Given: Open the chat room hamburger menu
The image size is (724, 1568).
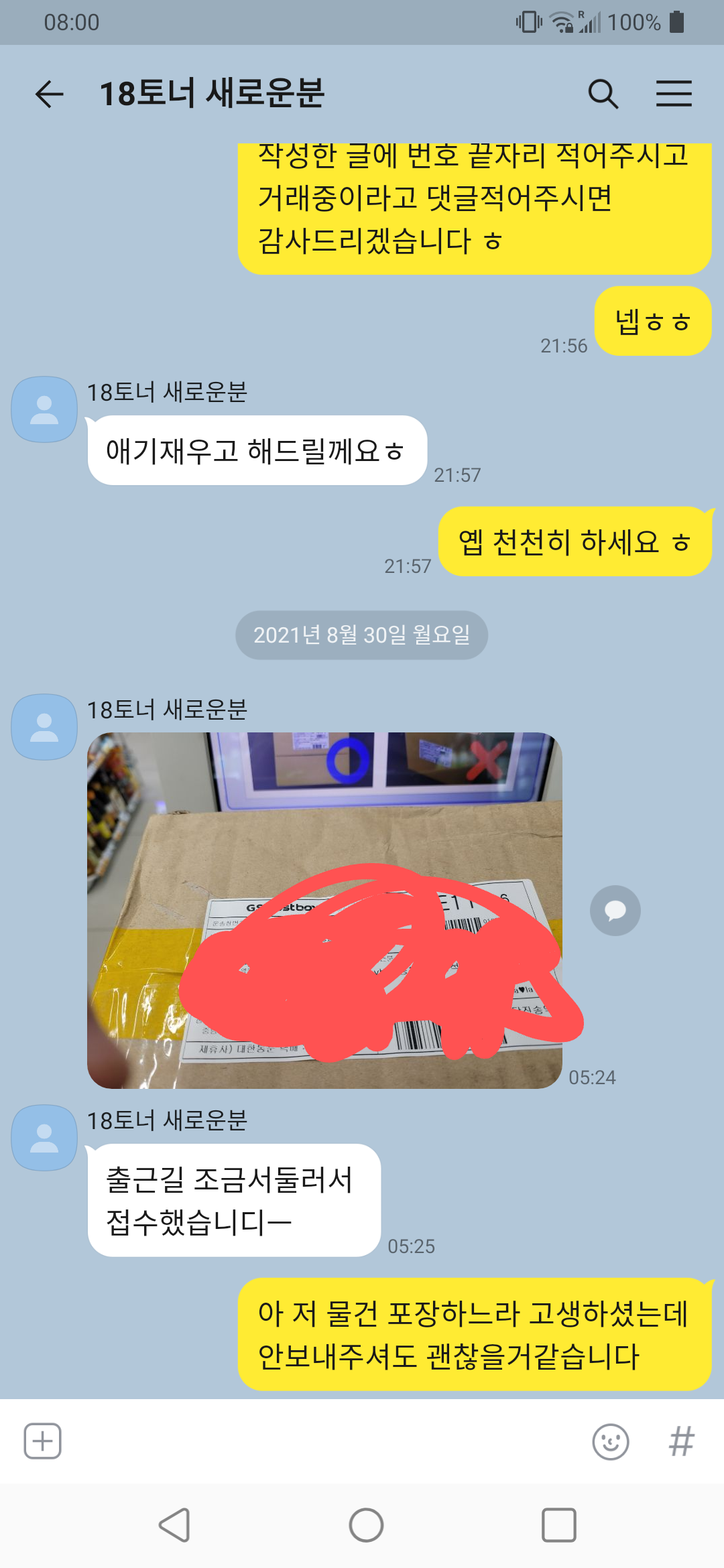Looking at the screenshot, I should tap(674, 94).
